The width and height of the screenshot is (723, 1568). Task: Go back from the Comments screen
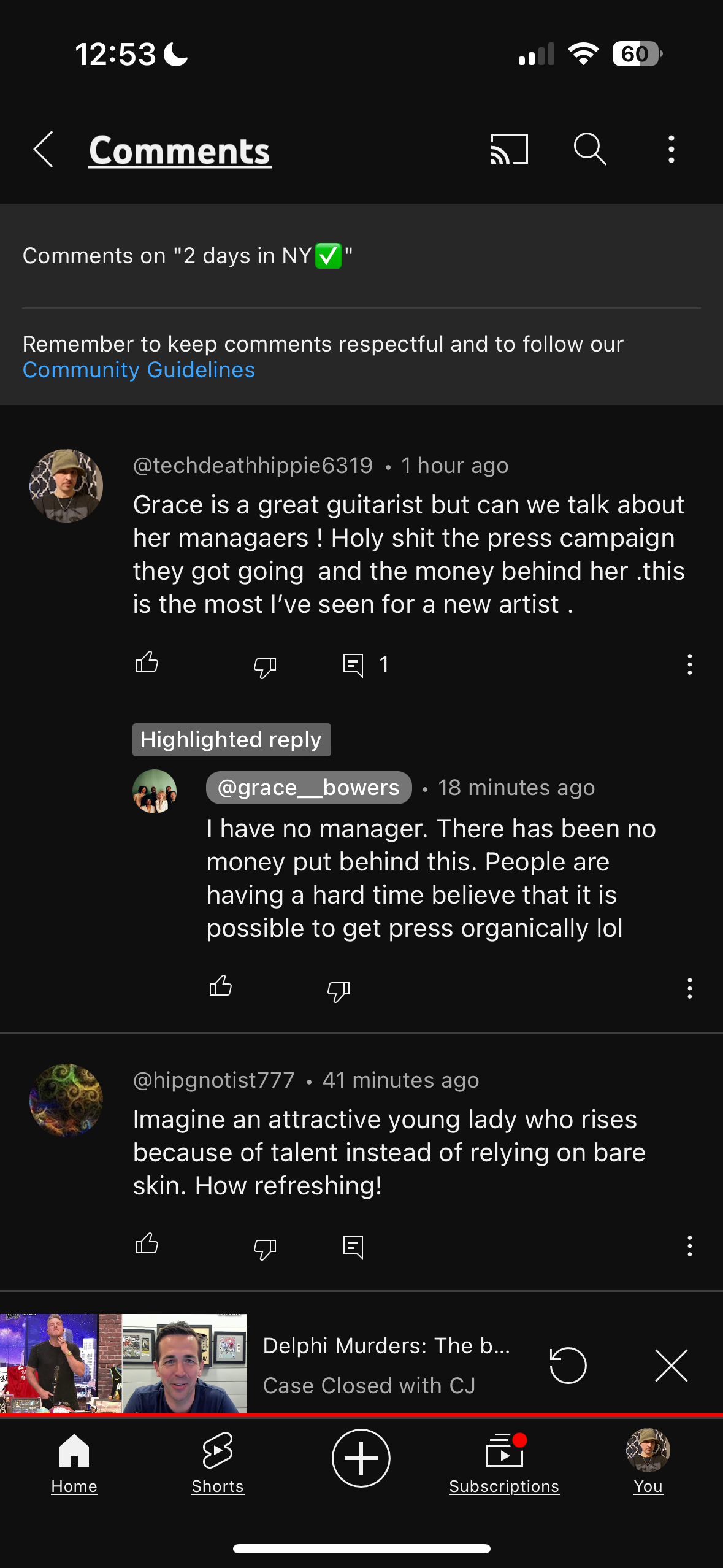44,149
